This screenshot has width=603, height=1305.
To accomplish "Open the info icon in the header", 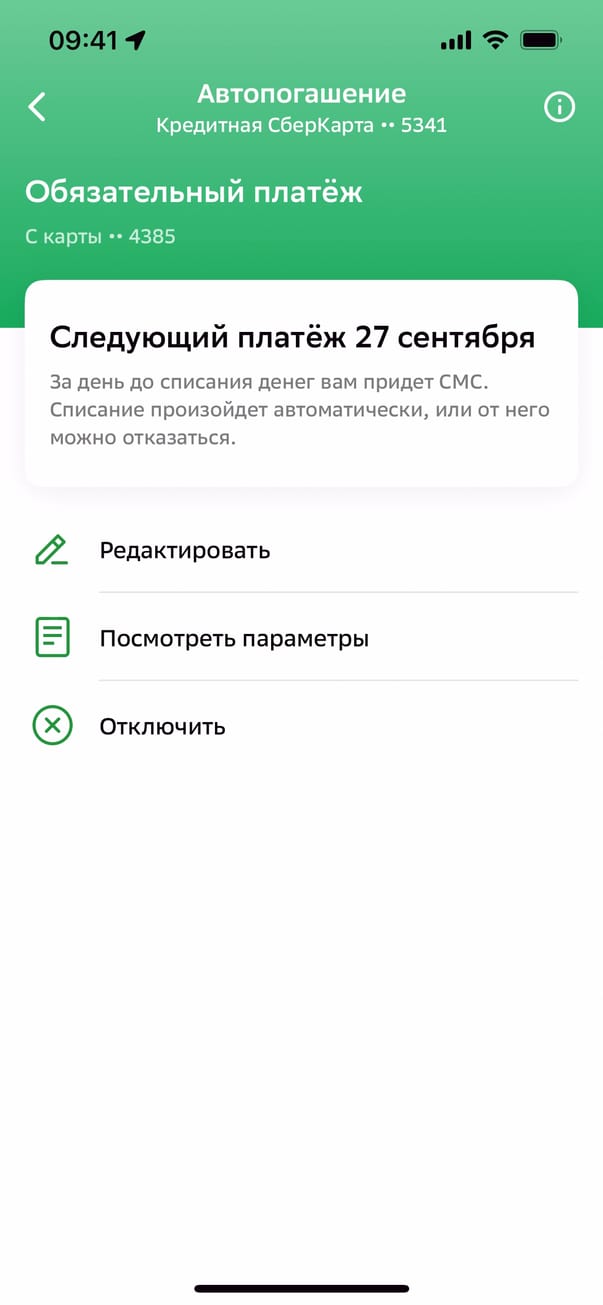I will pyautogui.click(x=559, y=107).
